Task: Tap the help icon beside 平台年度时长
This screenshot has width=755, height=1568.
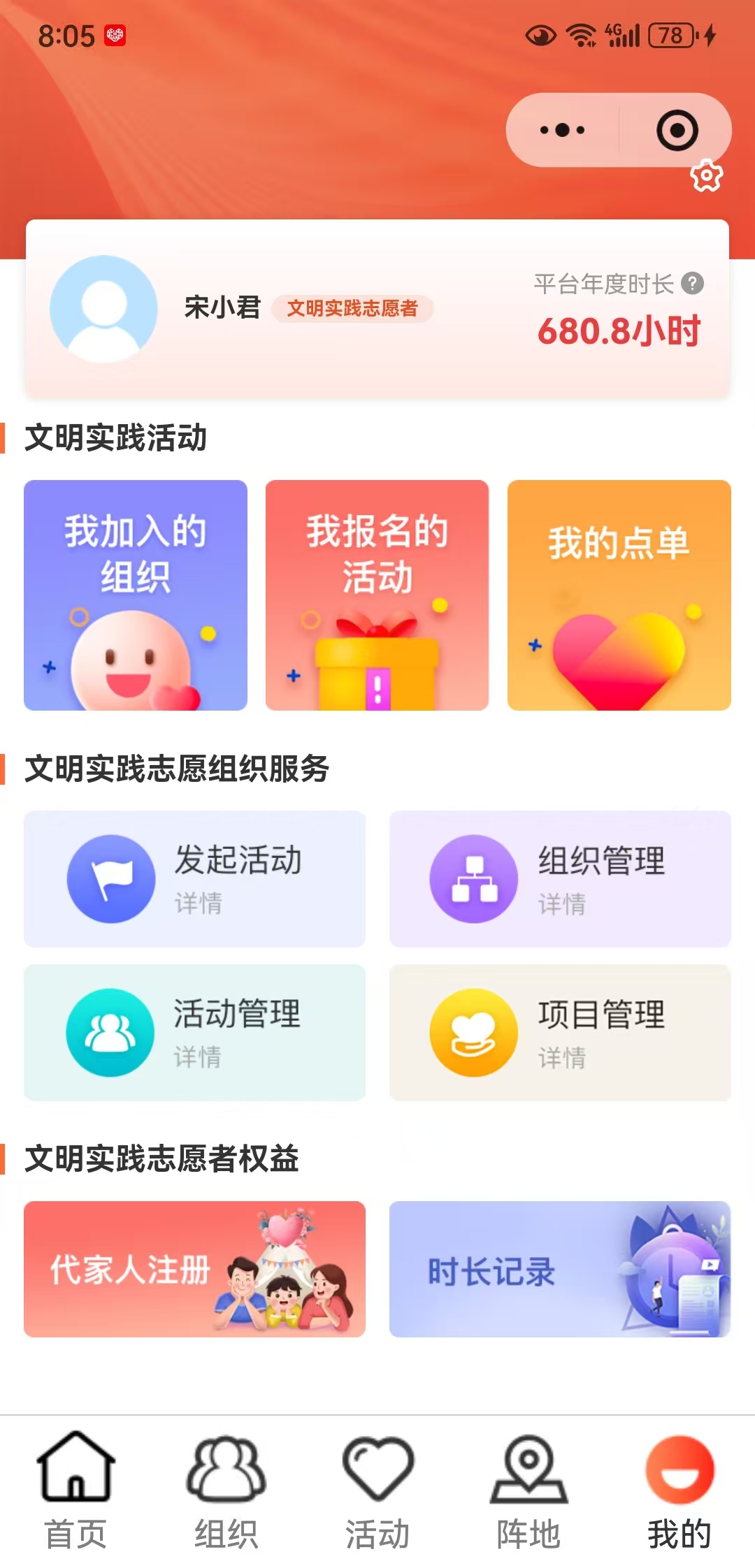Action: tap(692, 283)
